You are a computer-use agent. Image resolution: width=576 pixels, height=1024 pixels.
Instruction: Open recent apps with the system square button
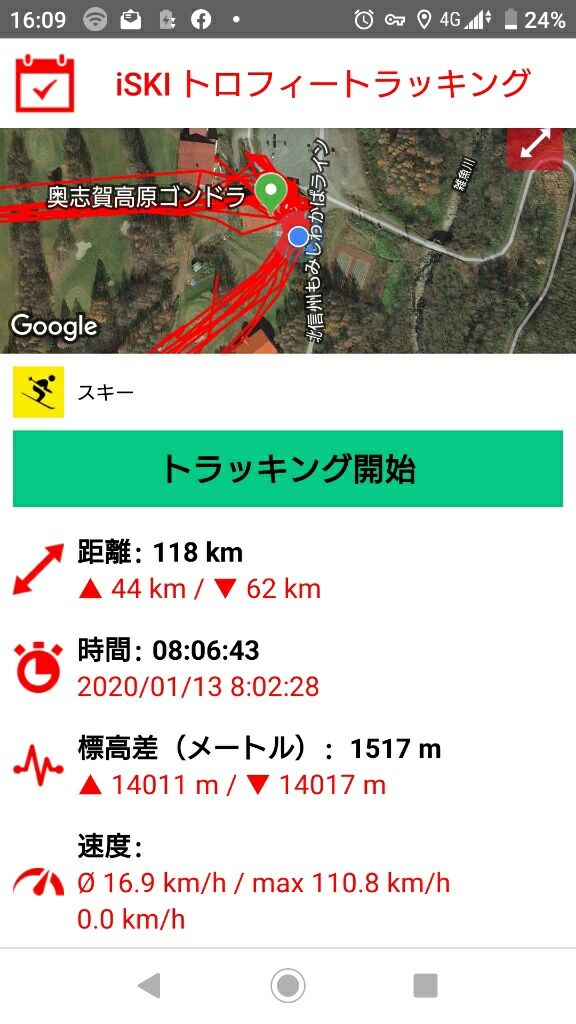(x=425, y=985)
